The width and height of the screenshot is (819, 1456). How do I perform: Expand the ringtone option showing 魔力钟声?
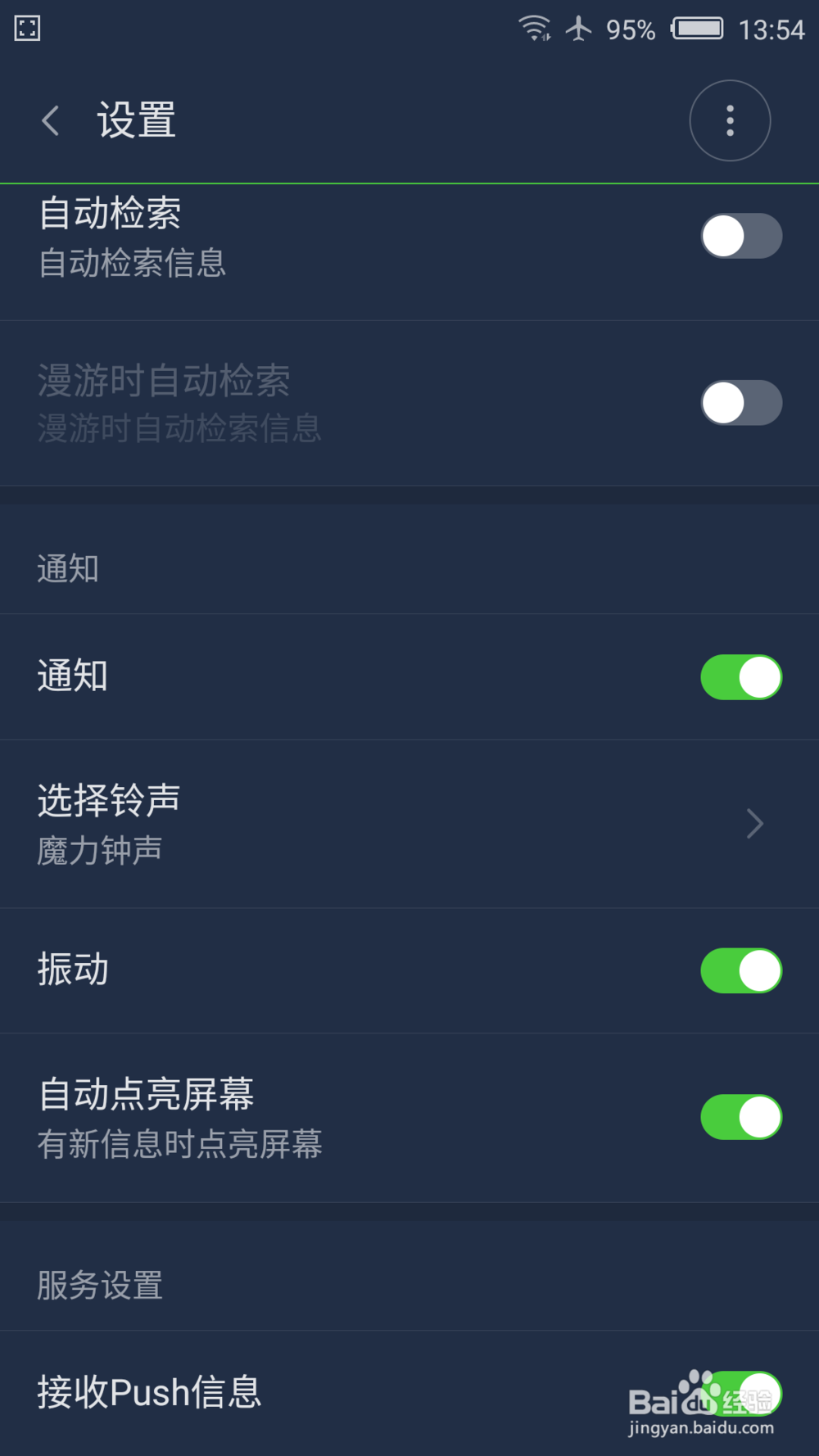[x=328, y=823]
